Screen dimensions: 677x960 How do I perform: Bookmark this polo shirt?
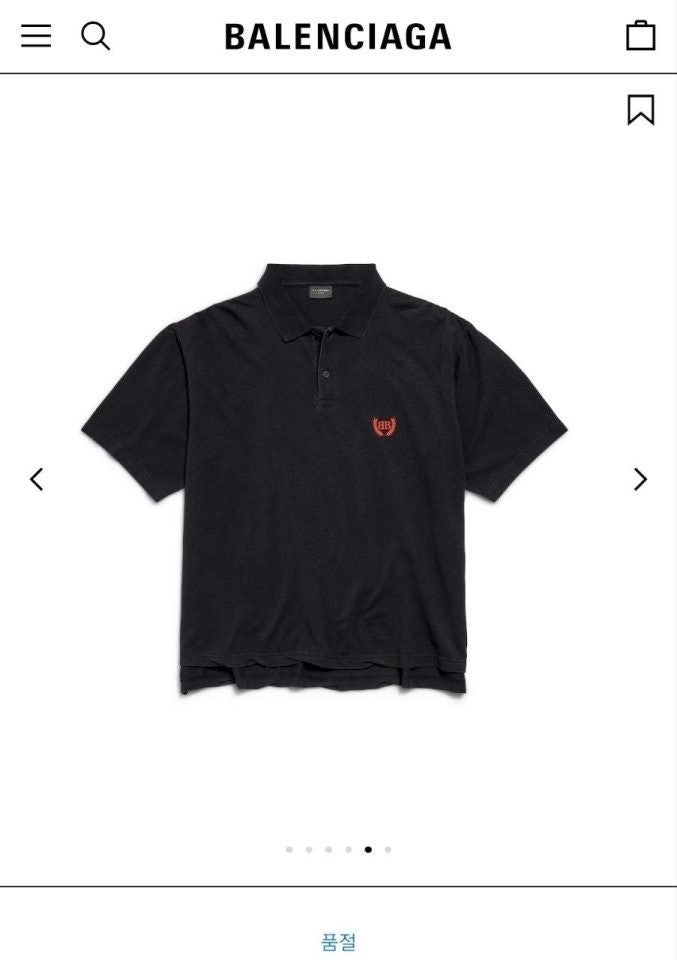pyautogui.click(x=640, y=109)
